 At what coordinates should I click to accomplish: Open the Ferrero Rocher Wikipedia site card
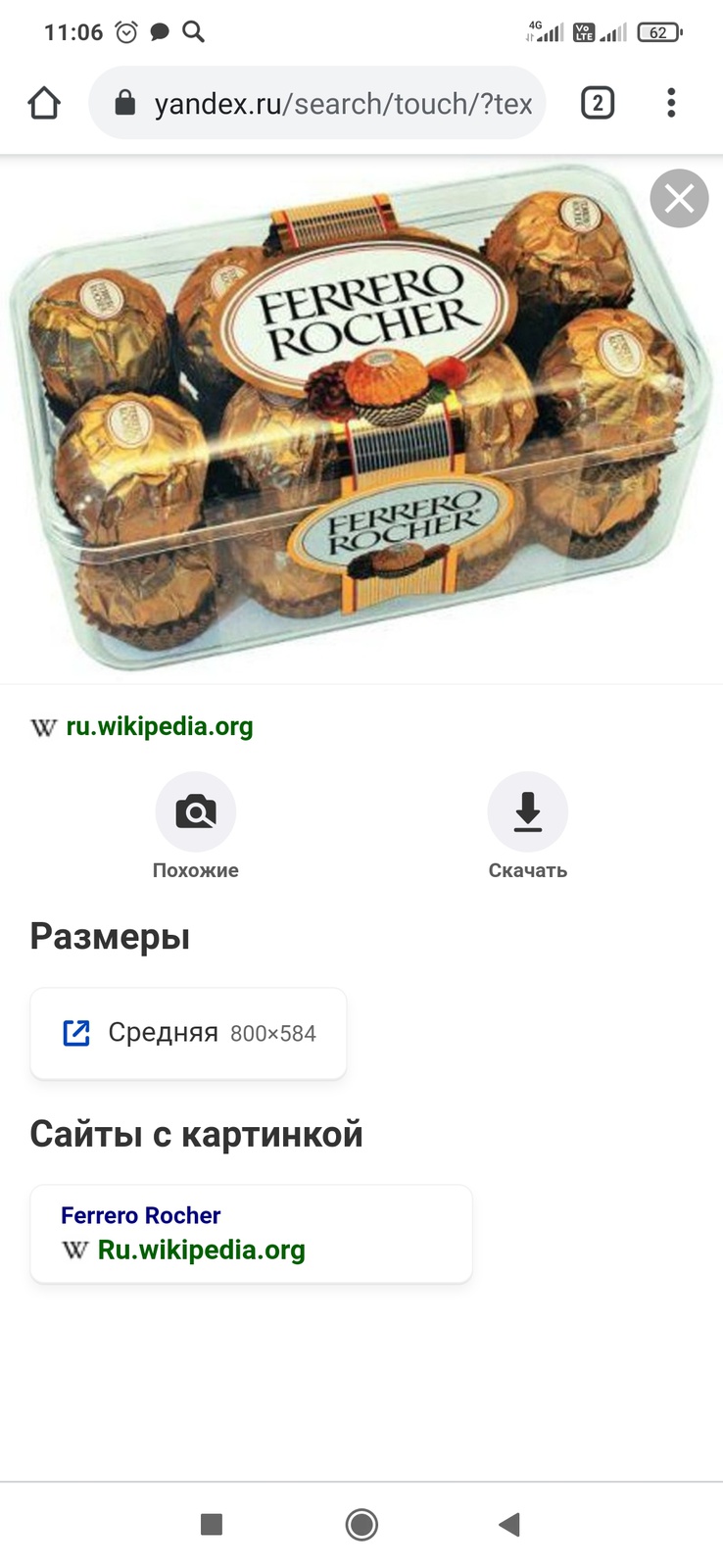tap(251, 1233)
